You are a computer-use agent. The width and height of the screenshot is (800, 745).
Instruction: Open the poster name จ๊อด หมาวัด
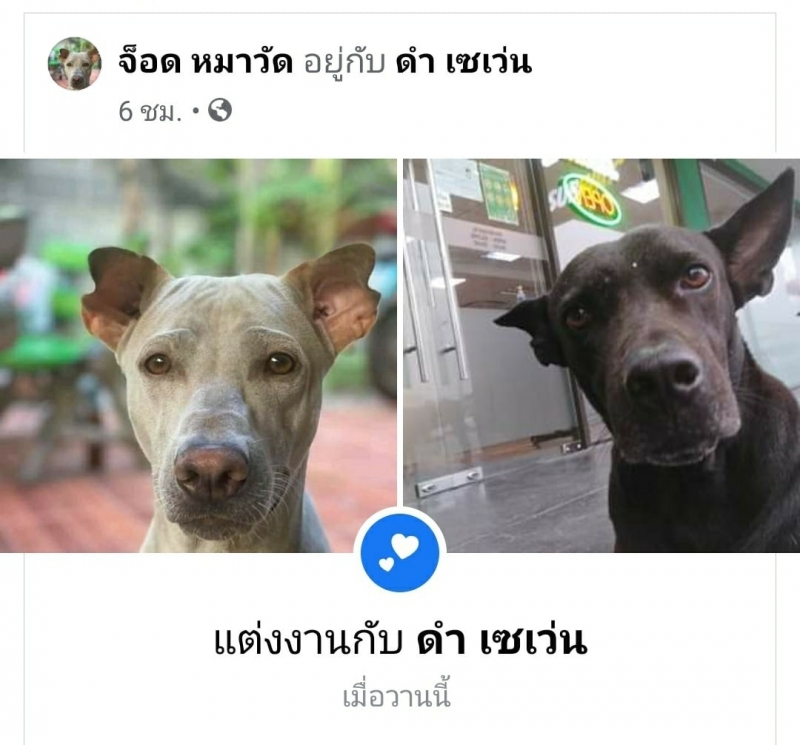[x=205, y=64]
